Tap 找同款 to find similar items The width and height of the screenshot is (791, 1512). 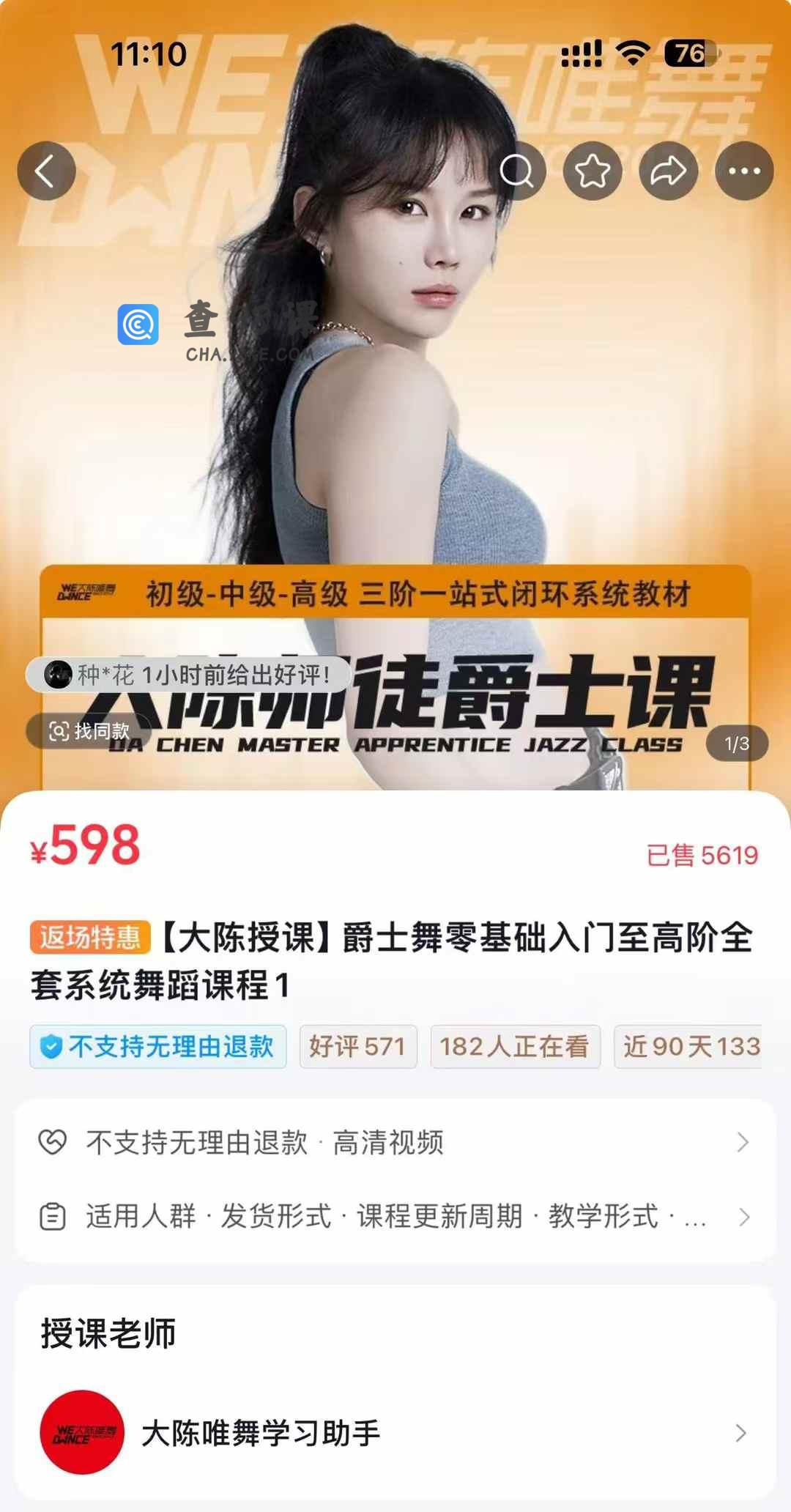point(89,730)
